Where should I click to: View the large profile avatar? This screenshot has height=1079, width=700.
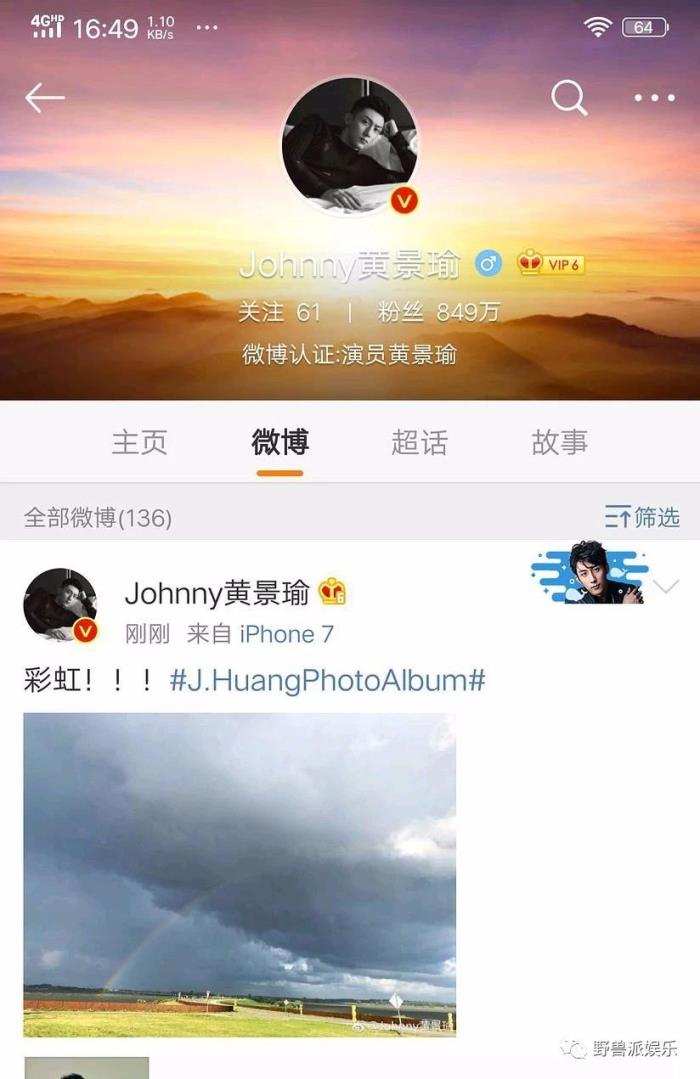coord(349,145)
